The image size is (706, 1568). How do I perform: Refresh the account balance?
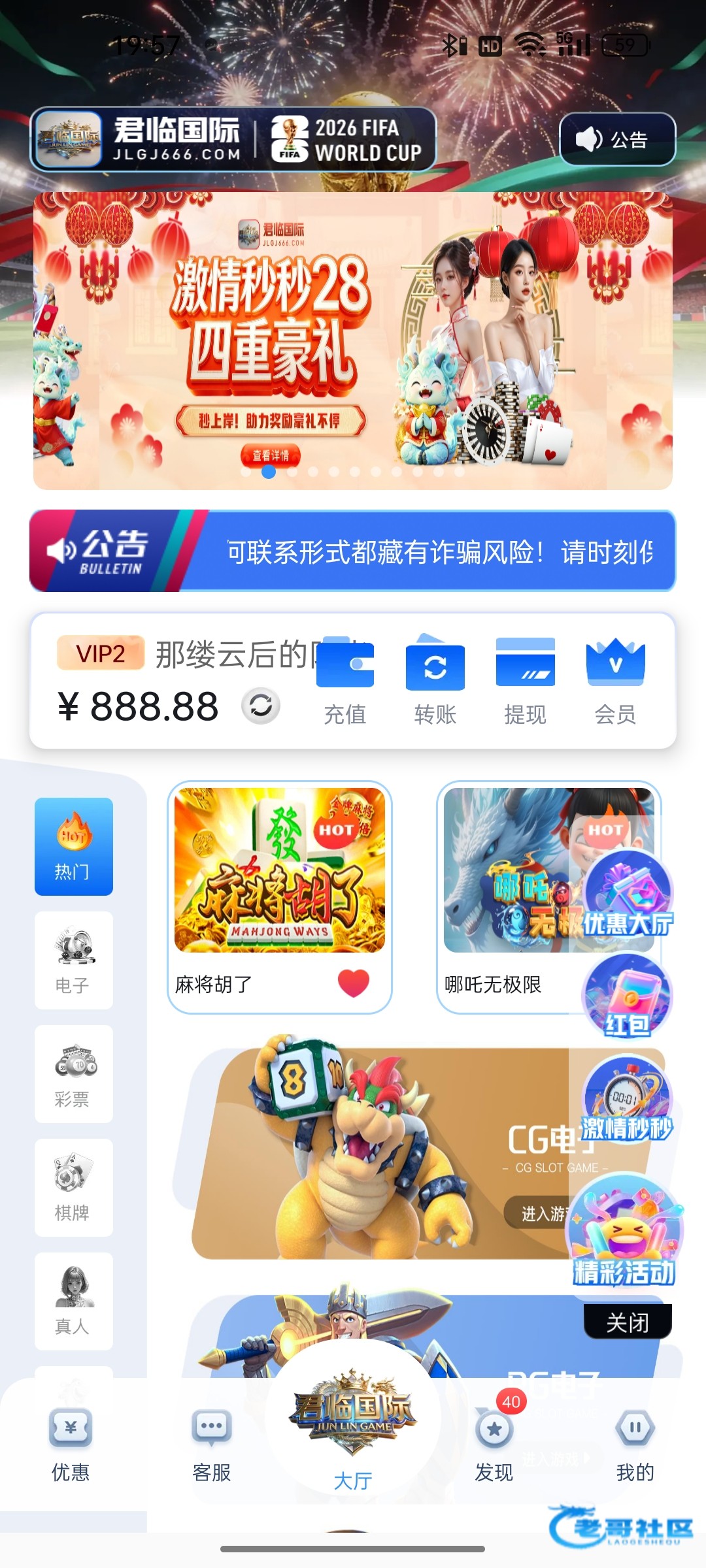pos(261,706)
